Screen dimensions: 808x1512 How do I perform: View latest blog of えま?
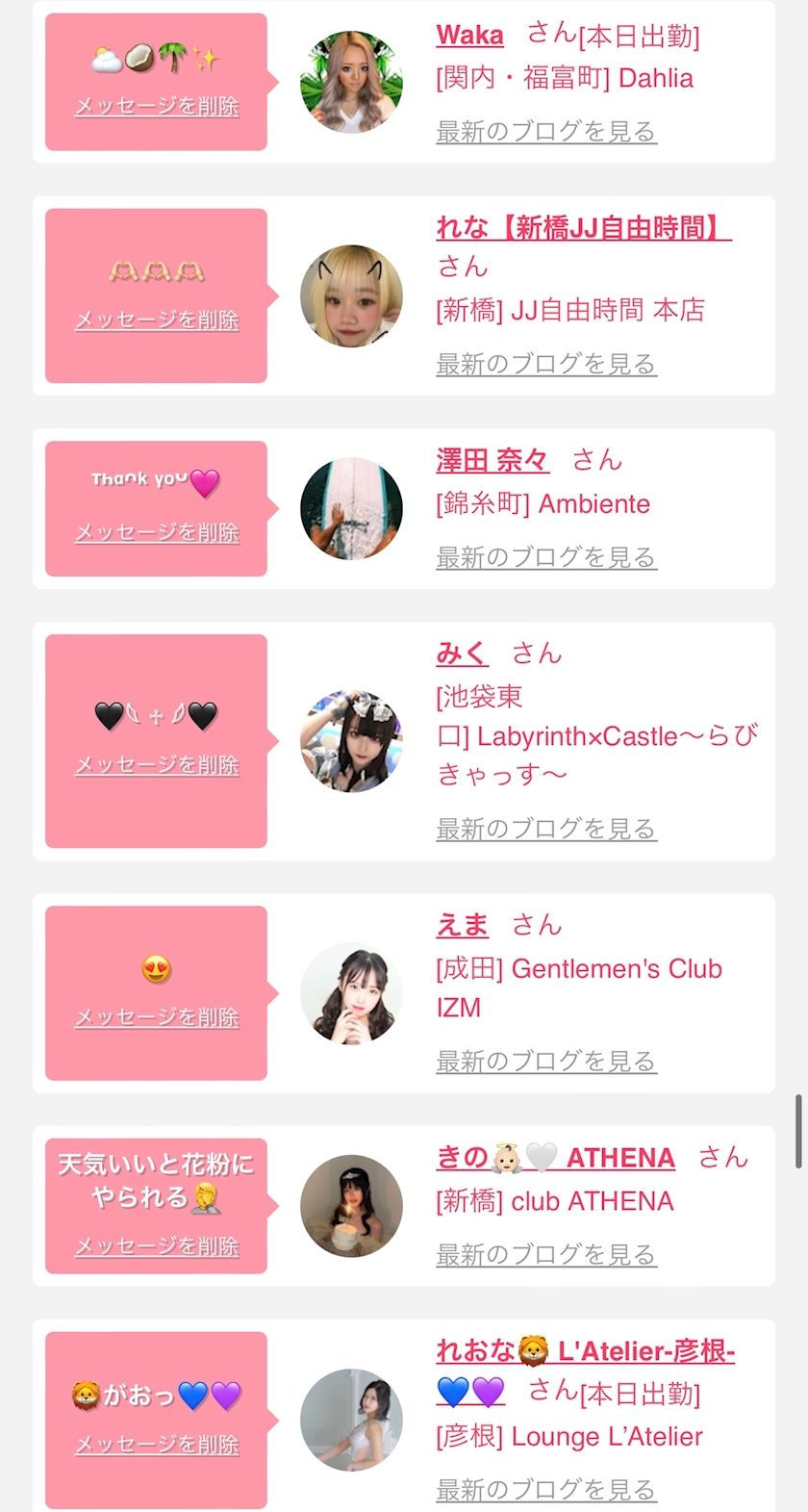click(x=546, y=1062)
